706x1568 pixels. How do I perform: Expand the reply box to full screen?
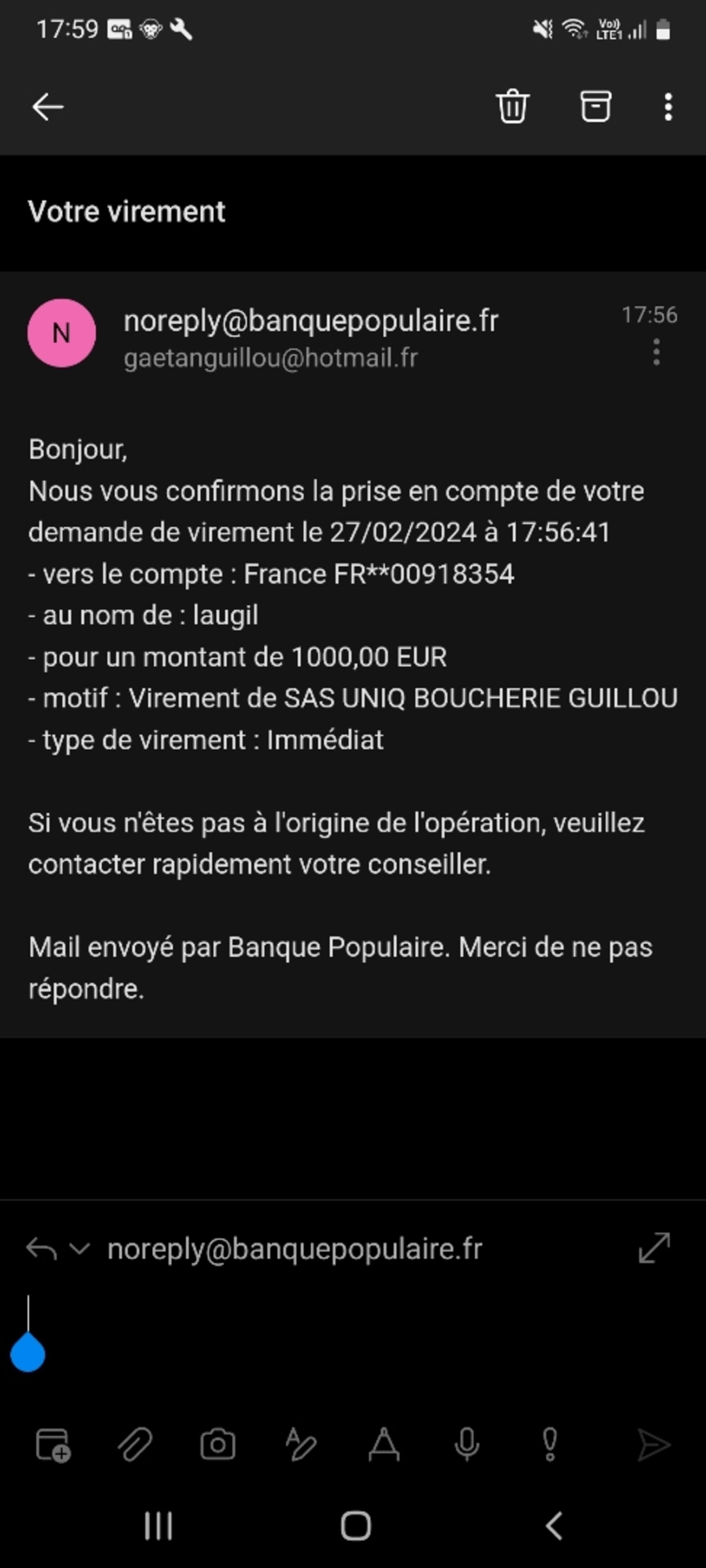[654, 1248]
